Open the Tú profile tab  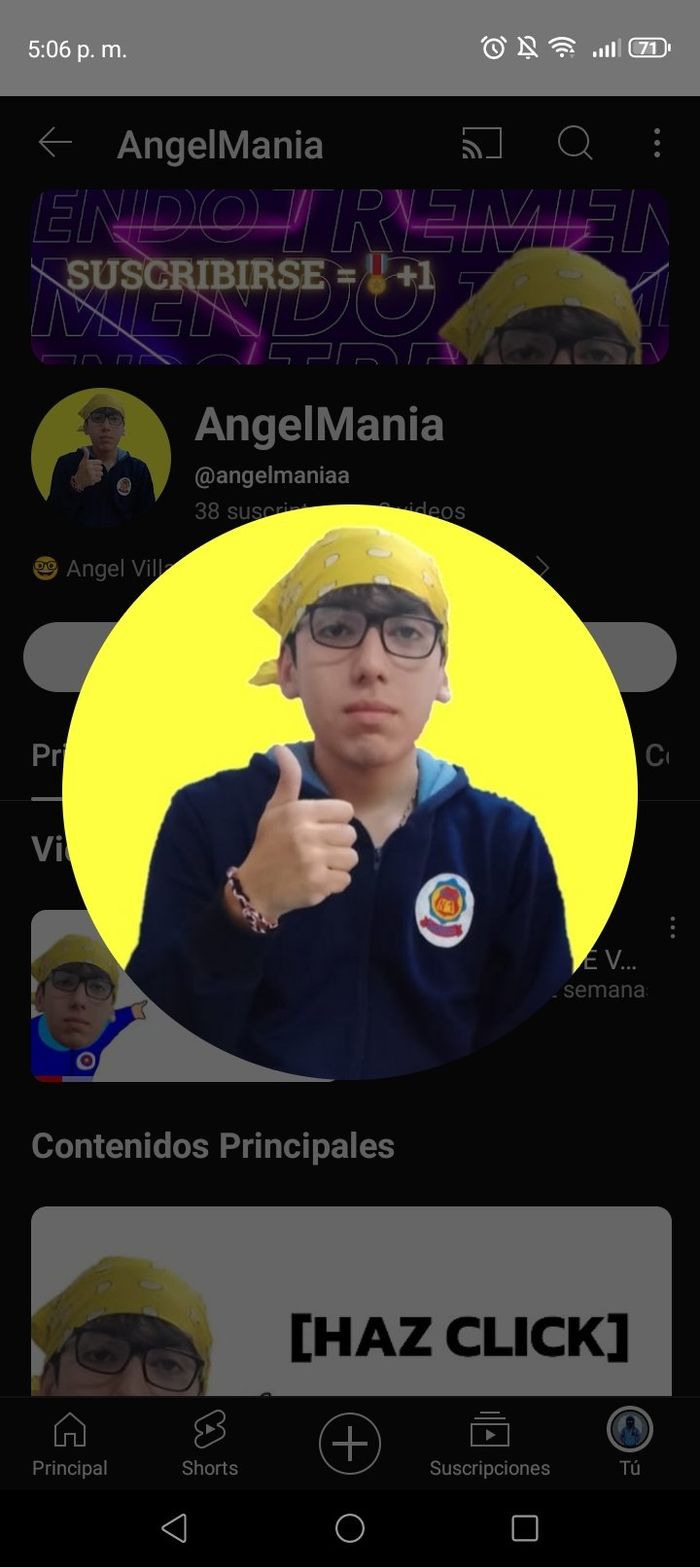pos(630,1444)
